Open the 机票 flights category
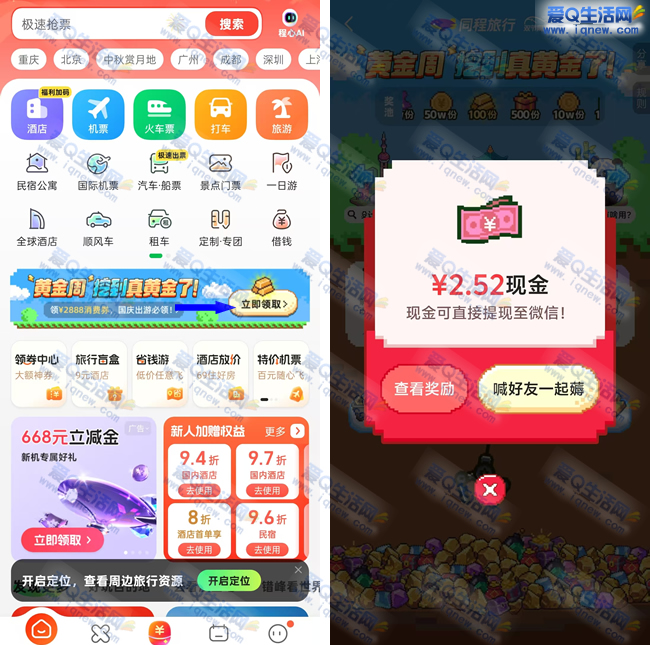The height and width of the screenshot is (645, 650). [98, 115]
